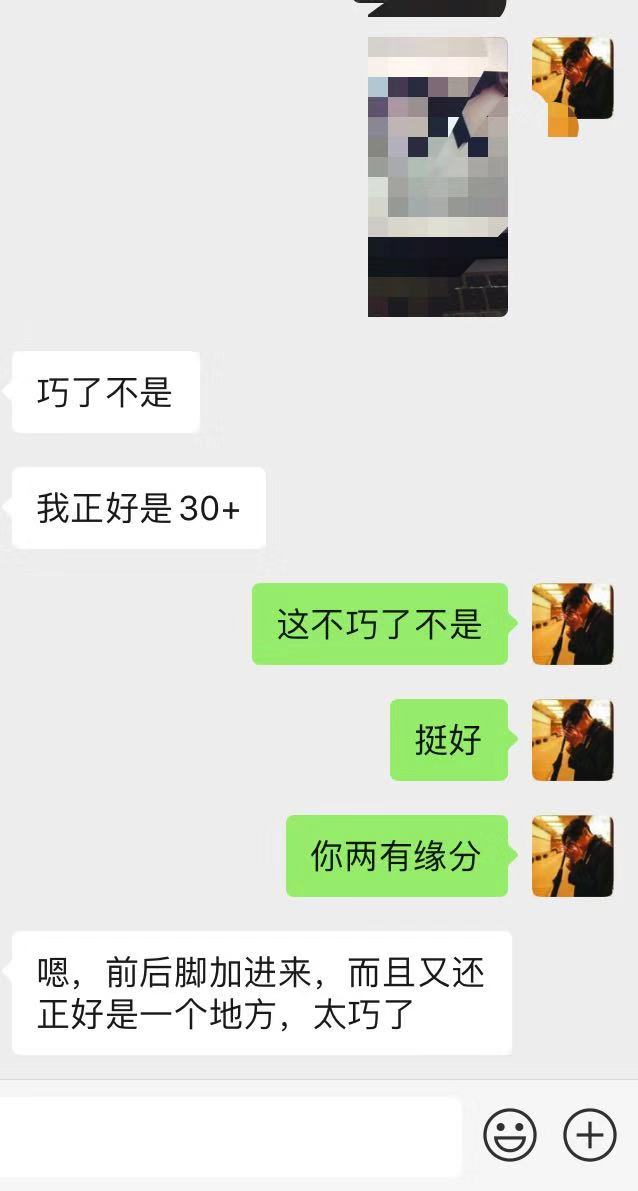Open the pixelated image message

pyautogui.click(x=438, y=177)
